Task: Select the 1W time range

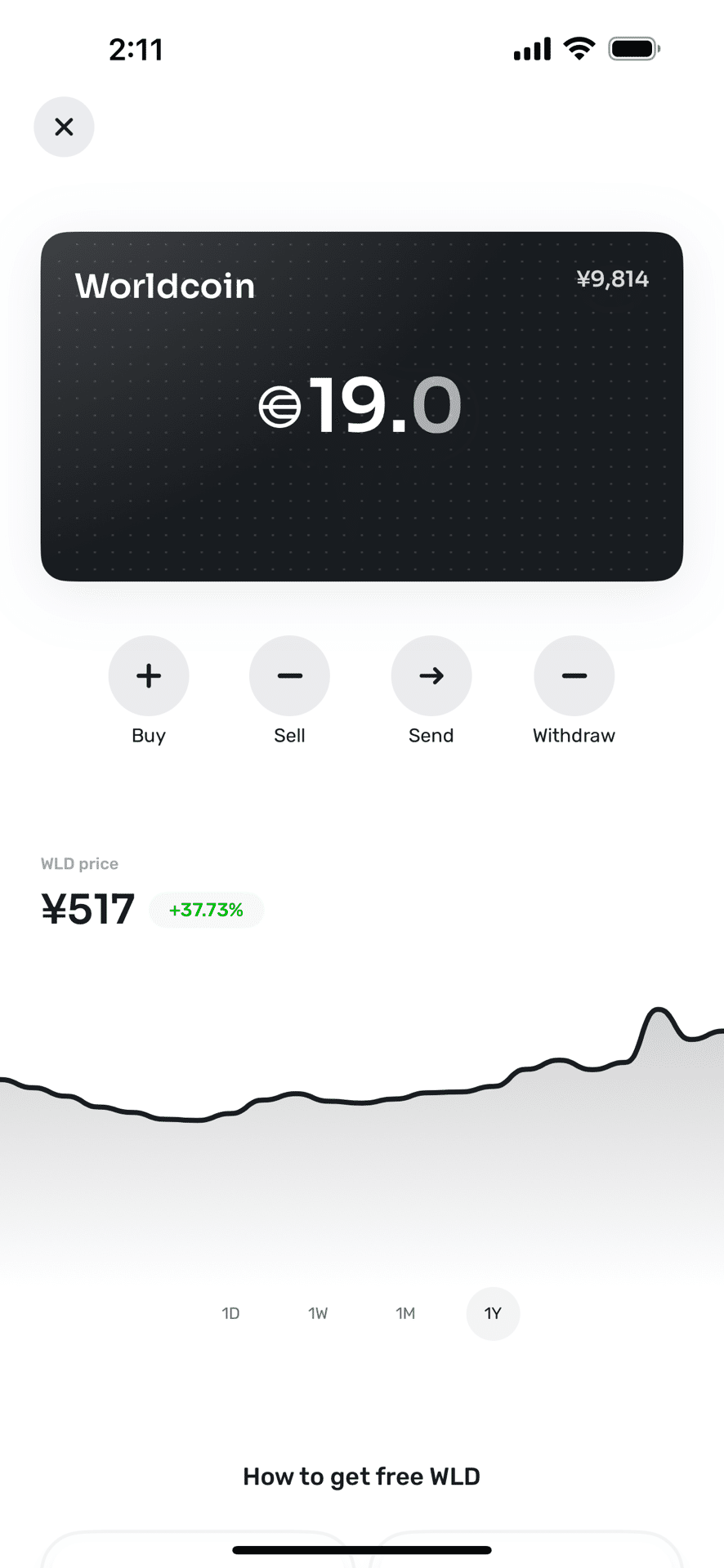Action: coord(319,1313)
